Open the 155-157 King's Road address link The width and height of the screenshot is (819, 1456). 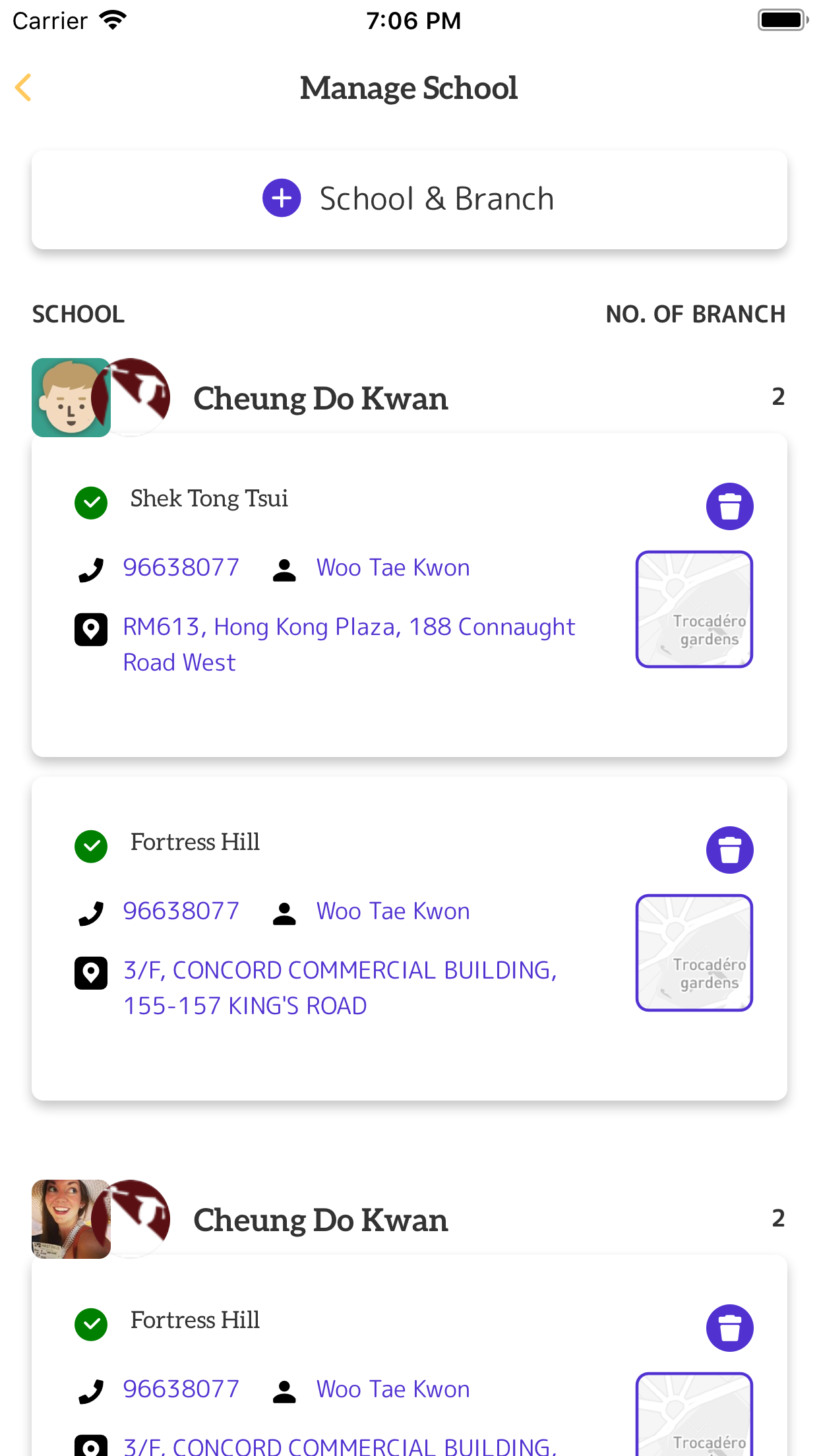(340, 988)
